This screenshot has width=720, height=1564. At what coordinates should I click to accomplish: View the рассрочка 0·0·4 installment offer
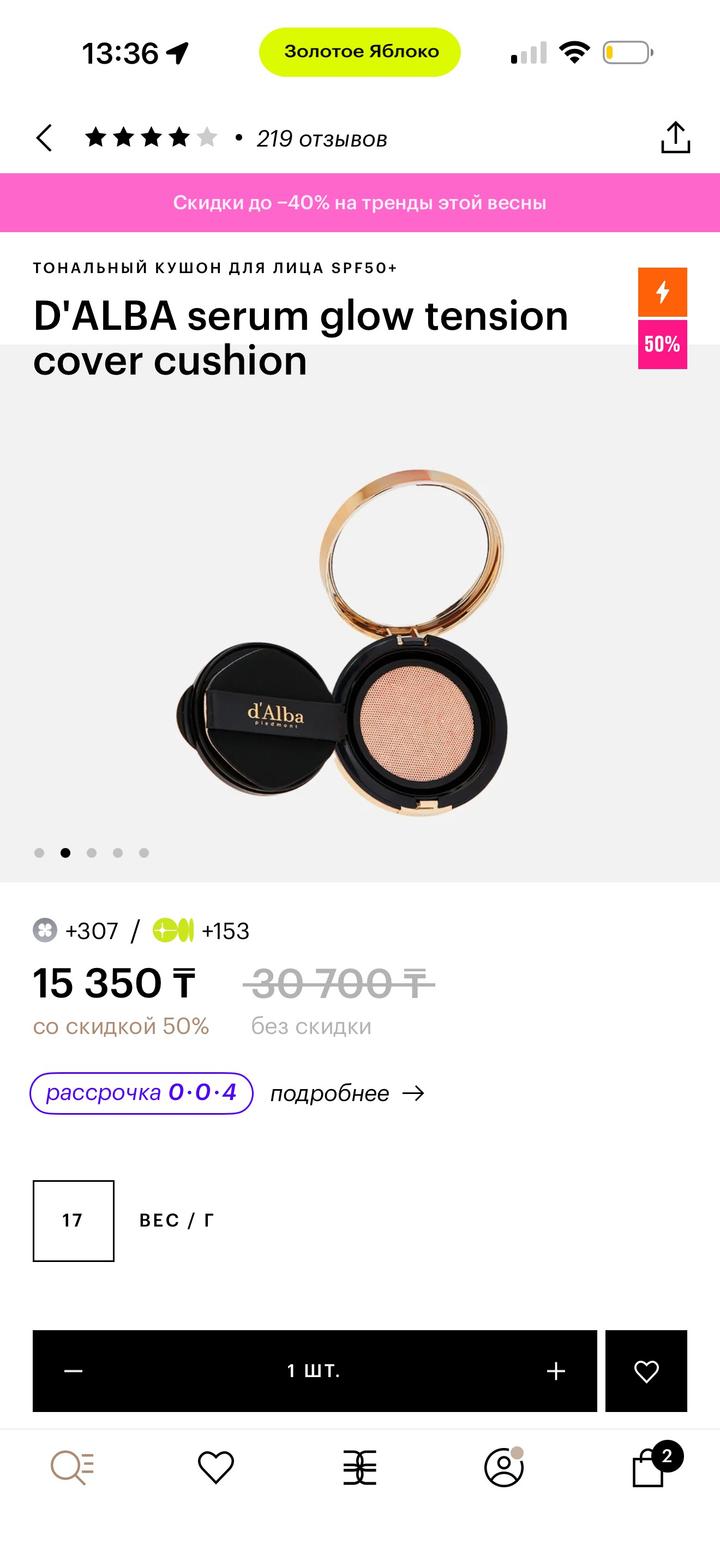click(x=141, y=1092)
